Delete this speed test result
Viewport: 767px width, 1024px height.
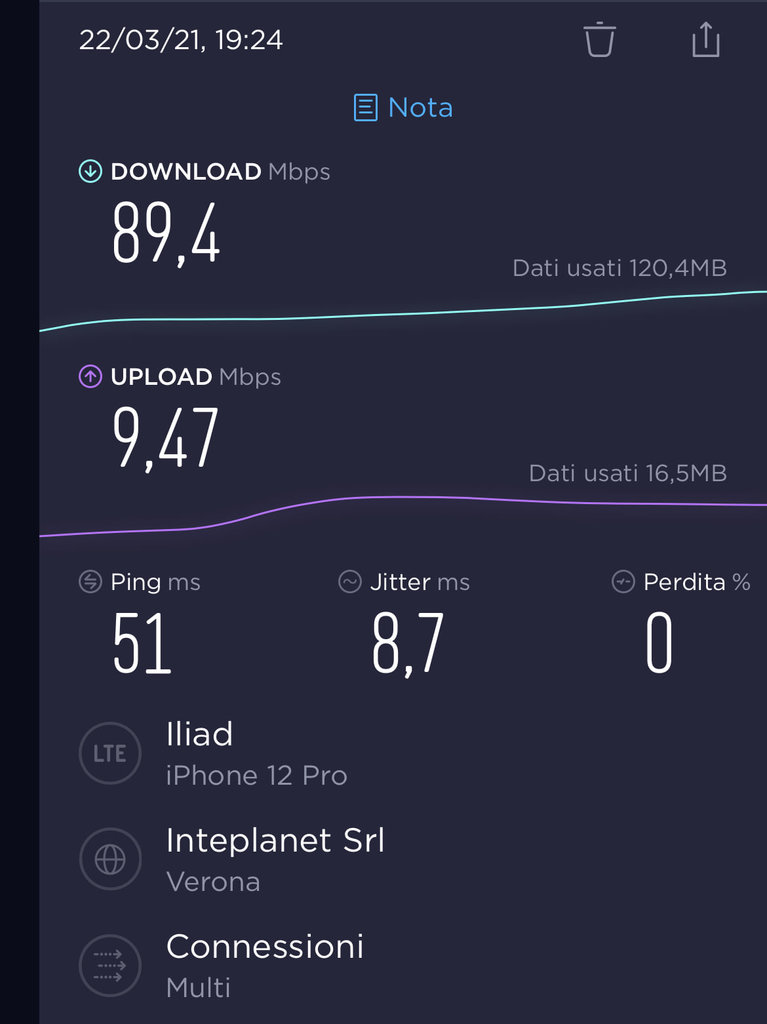(x=600, y=40)
